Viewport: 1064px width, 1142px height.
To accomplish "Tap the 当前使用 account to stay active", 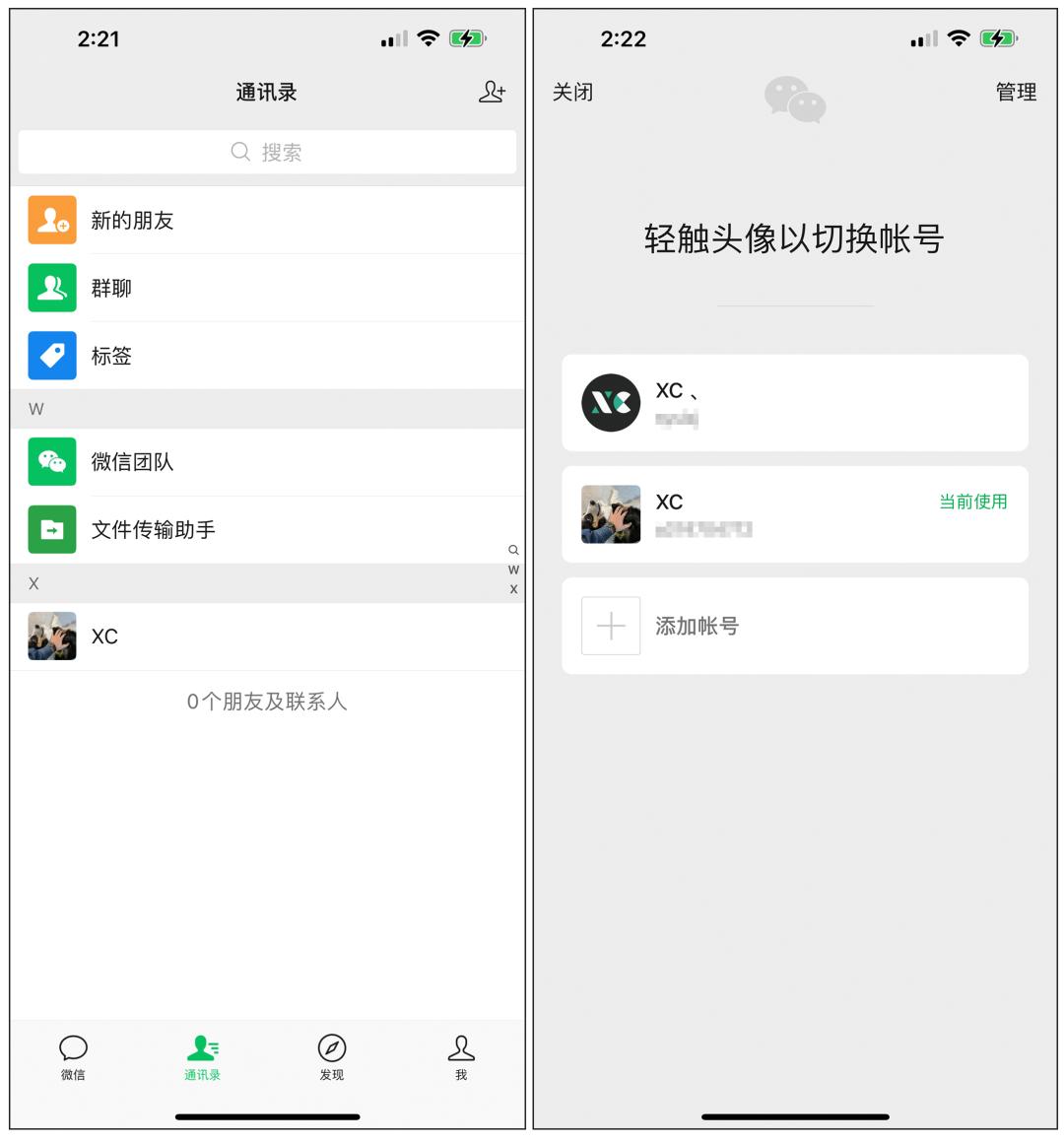I will point(970,502).
